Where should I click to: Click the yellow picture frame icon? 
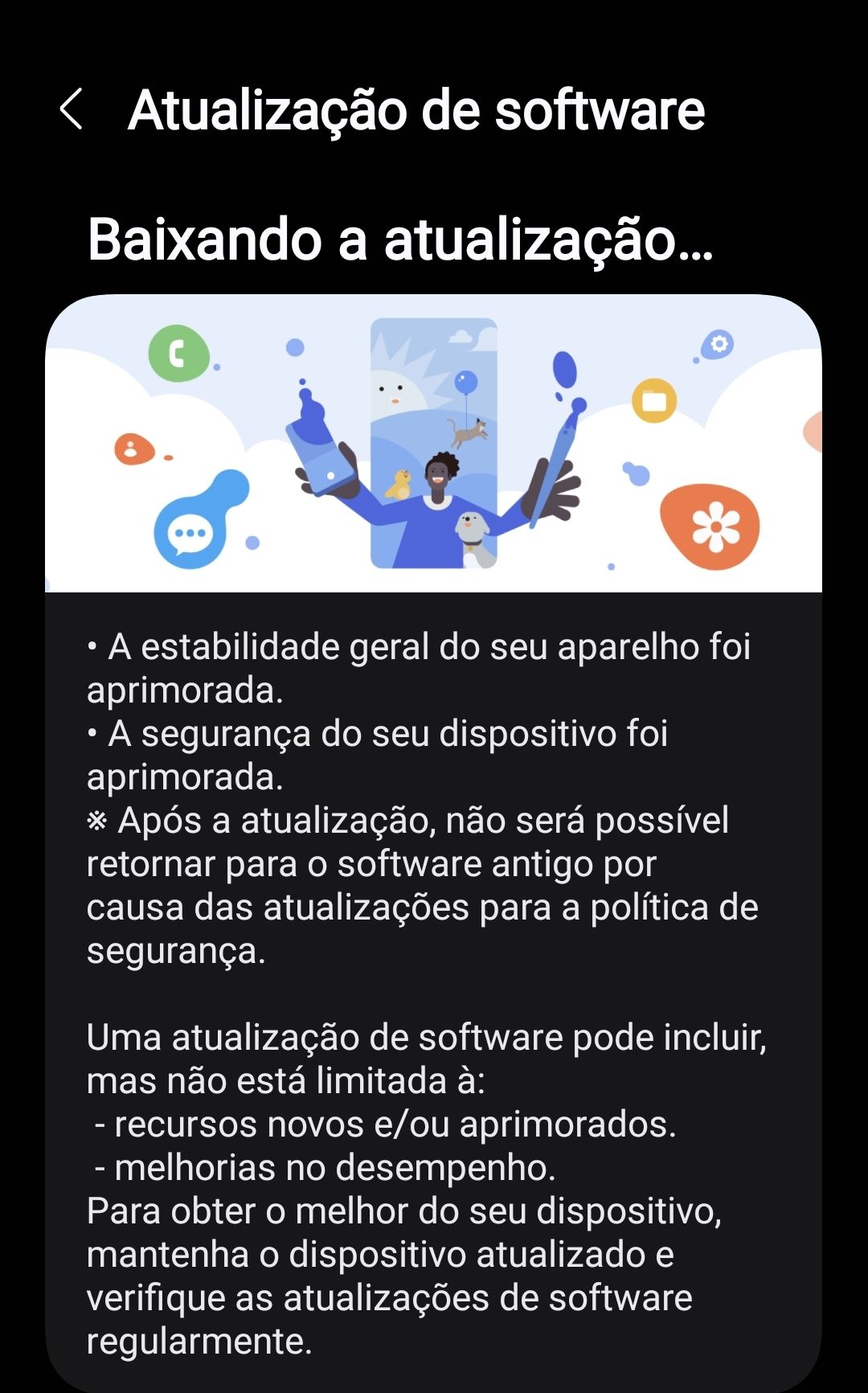[x=654, y=398]
